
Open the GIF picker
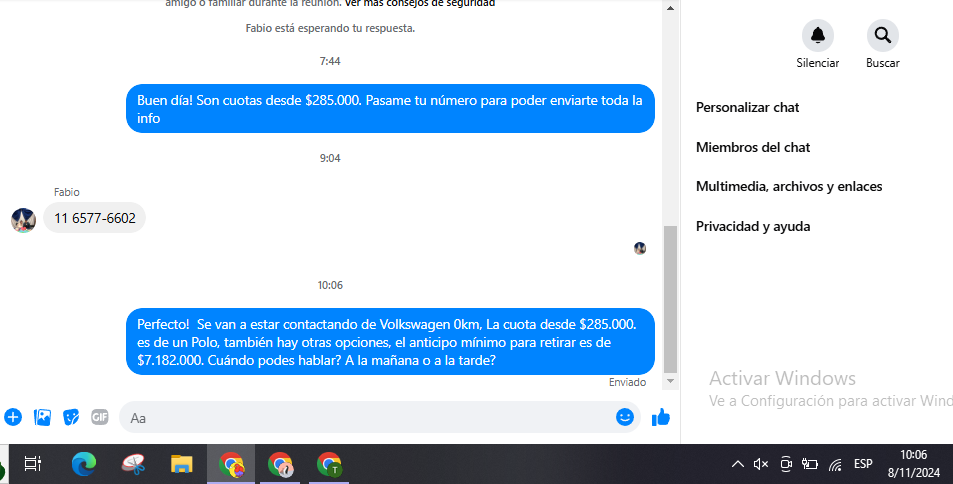[100, 417]
